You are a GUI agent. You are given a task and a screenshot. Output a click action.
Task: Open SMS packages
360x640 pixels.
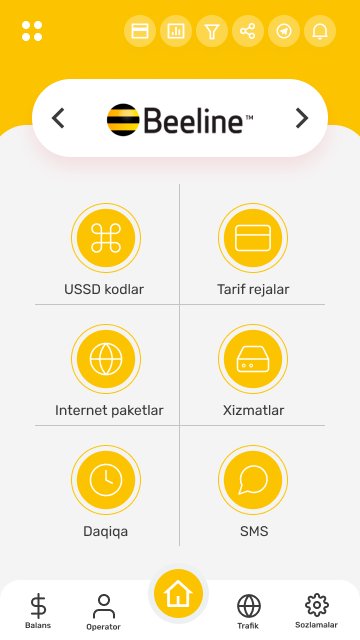point(253,491)
